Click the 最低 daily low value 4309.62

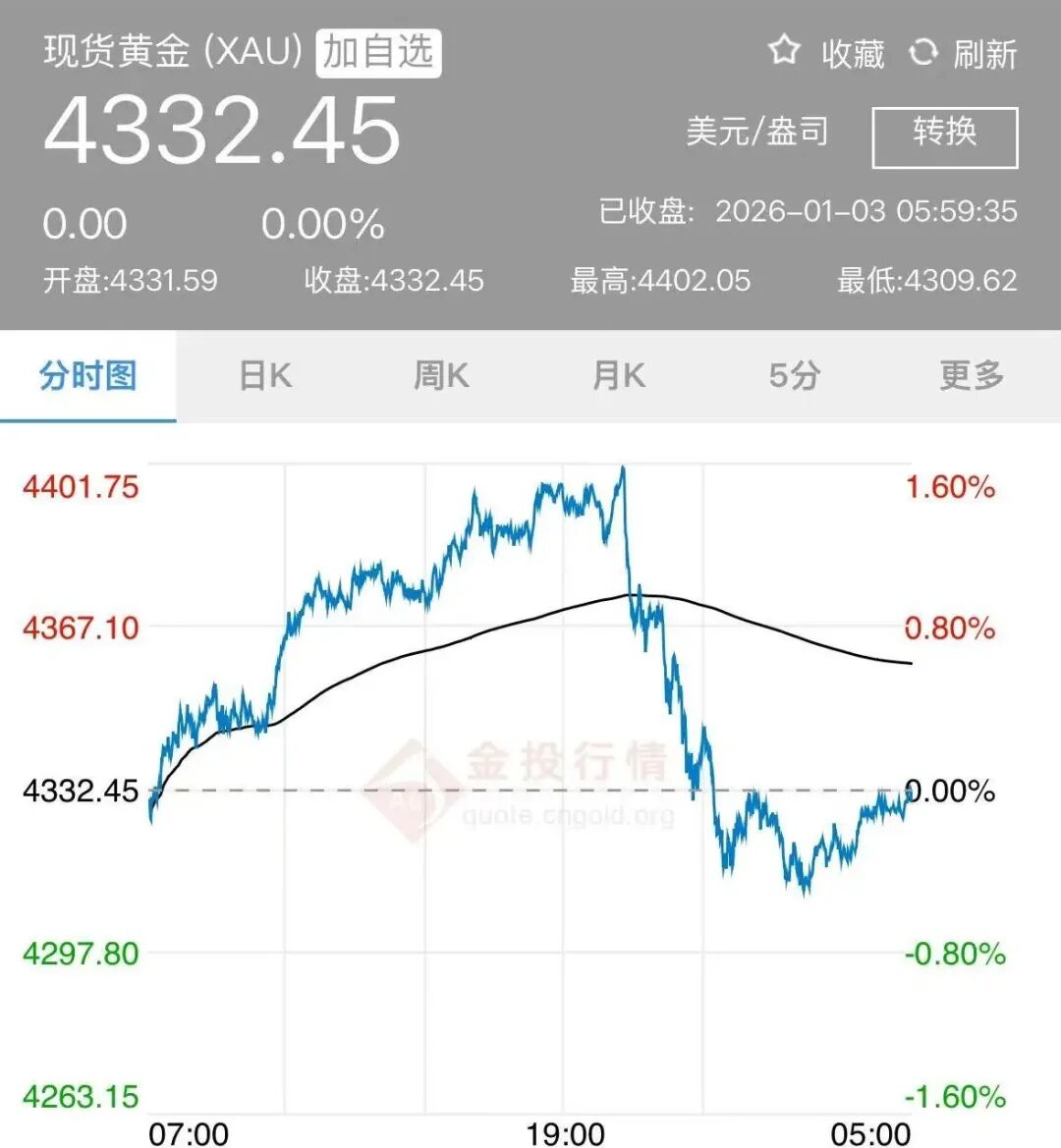click(x=927, y=282)
